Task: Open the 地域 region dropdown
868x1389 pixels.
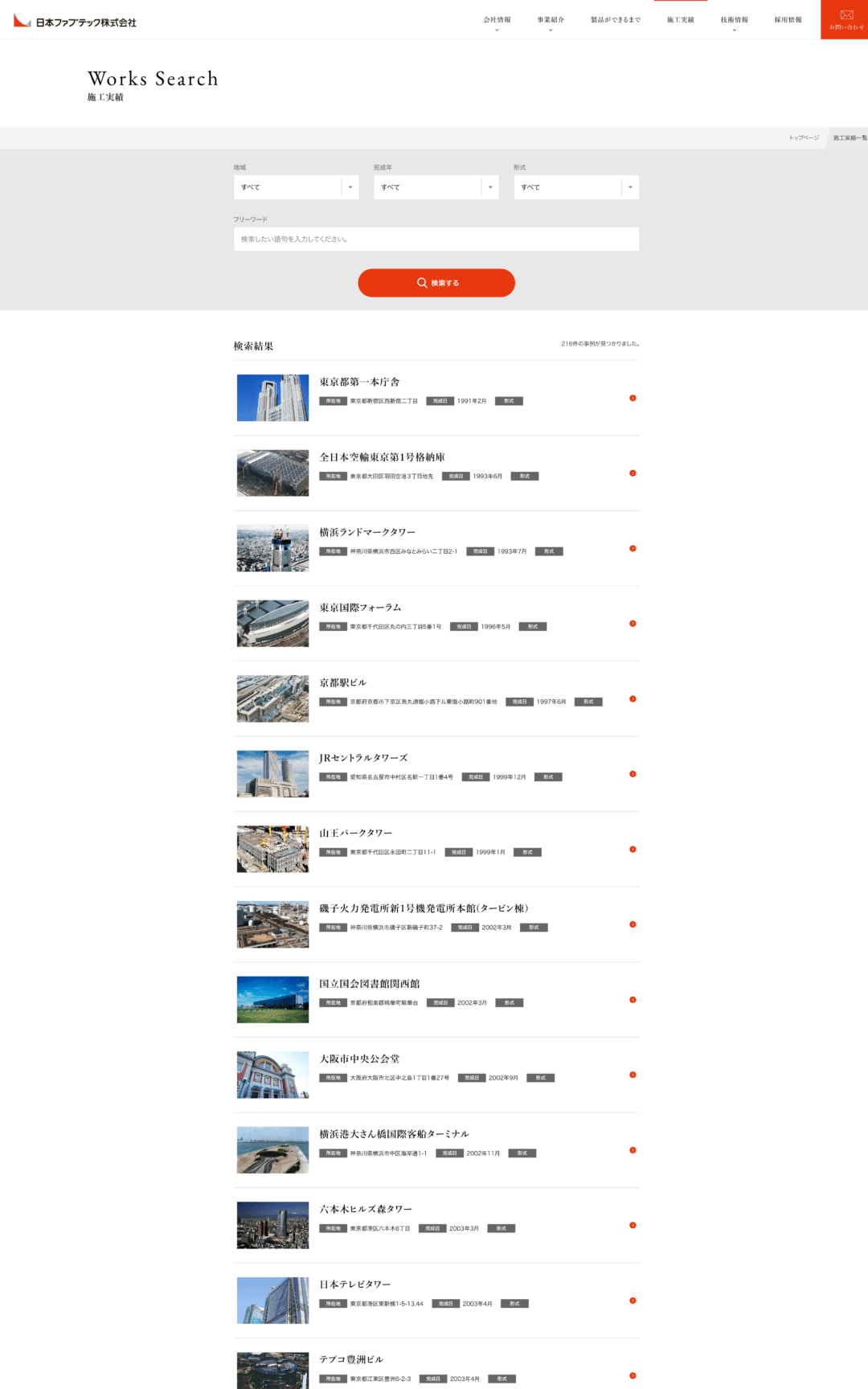Action: 296,187
